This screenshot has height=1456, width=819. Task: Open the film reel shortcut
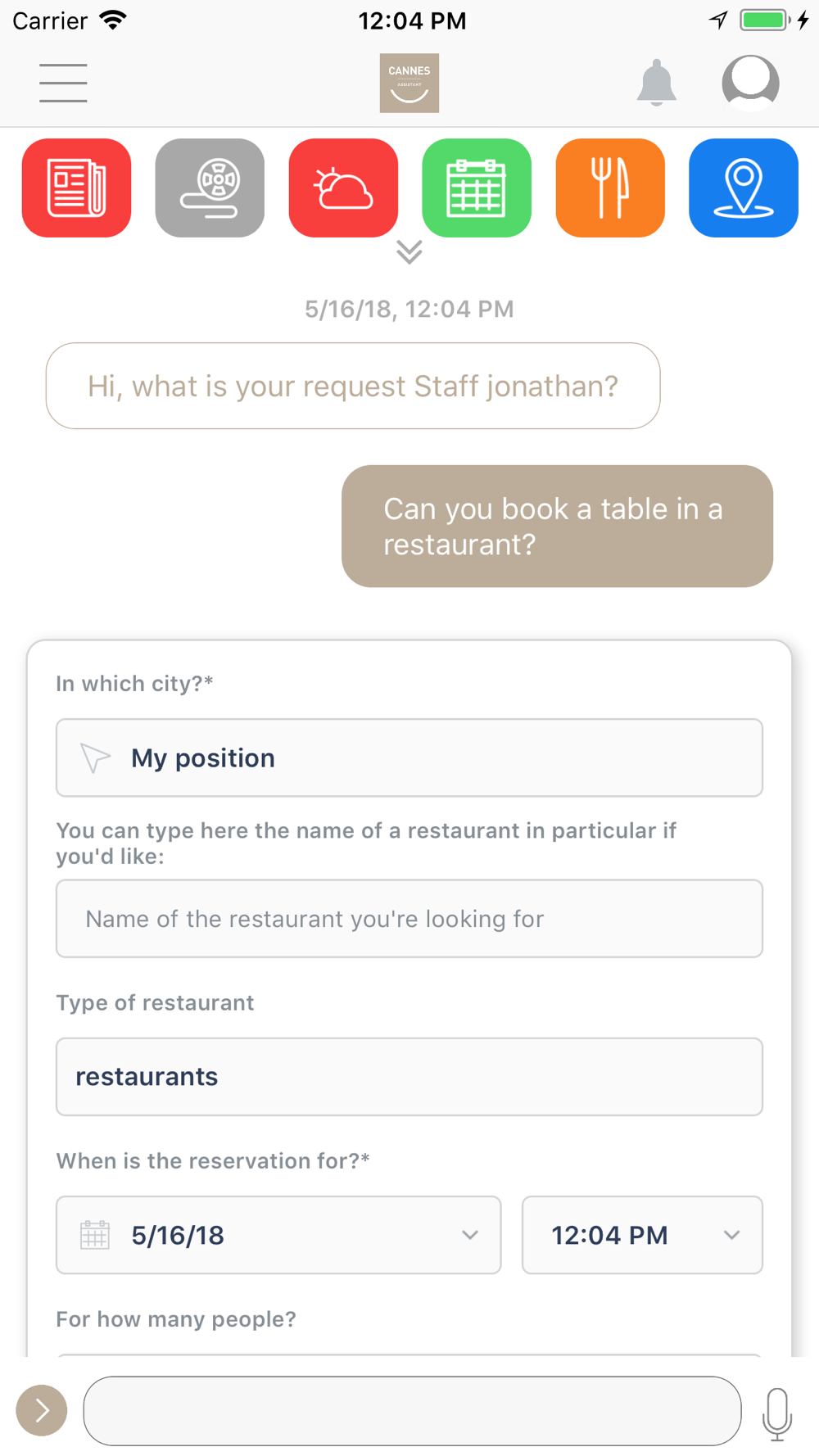pos(210,188)
